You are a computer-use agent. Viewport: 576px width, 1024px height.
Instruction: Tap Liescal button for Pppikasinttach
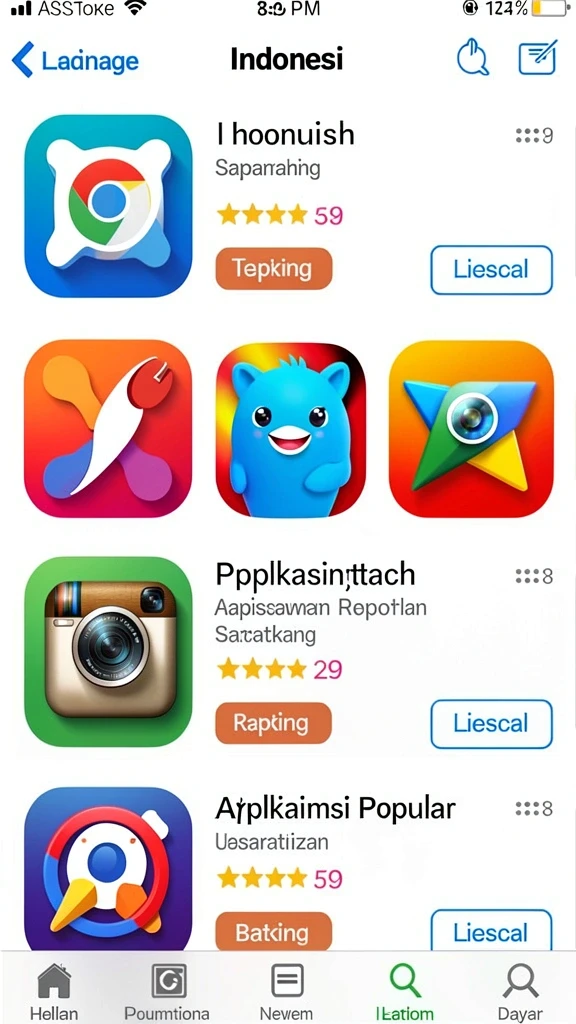pyautogui.click(x=491, y=724)
